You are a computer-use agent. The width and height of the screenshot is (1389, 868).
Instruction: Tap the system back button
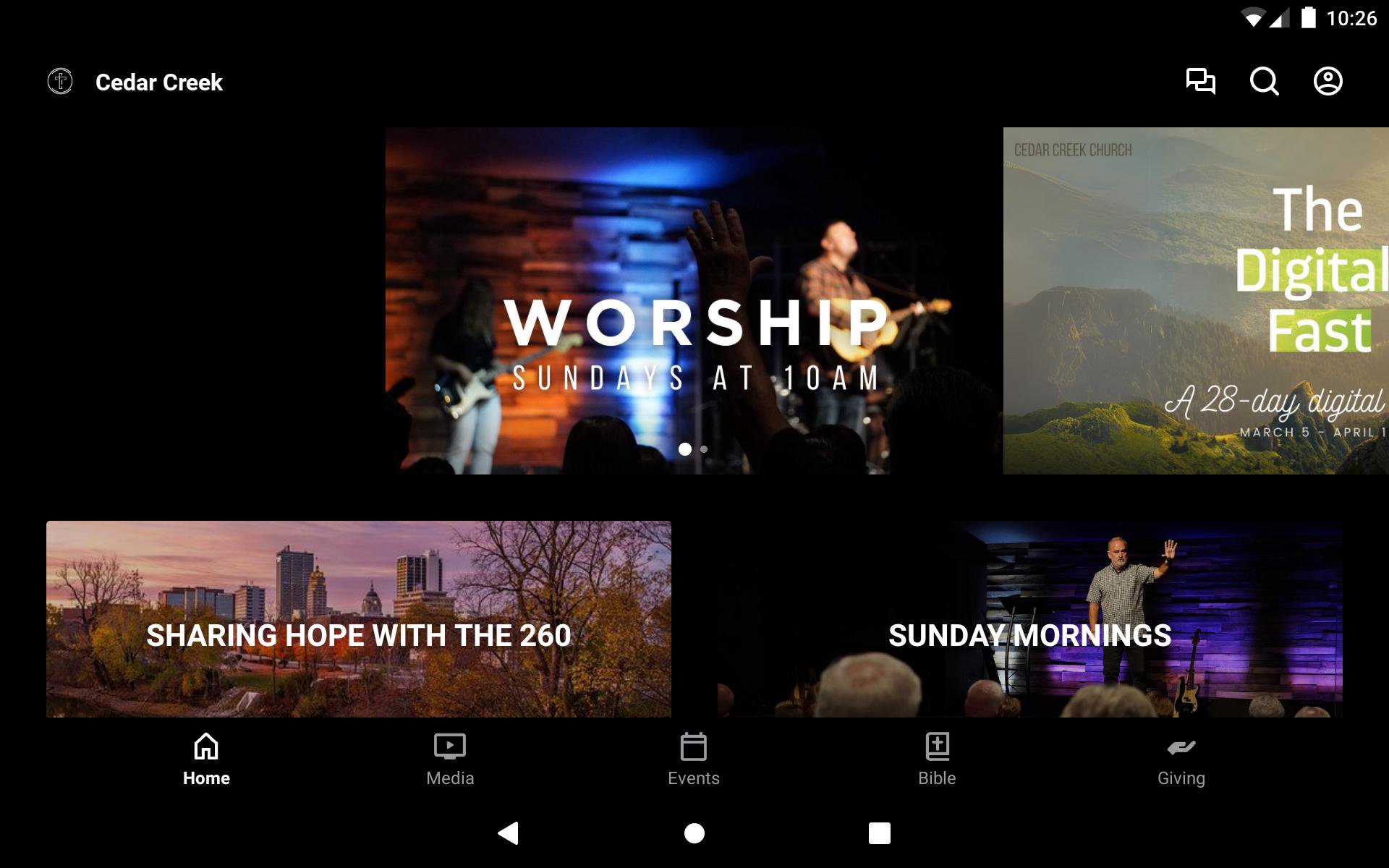click(509, 833)
